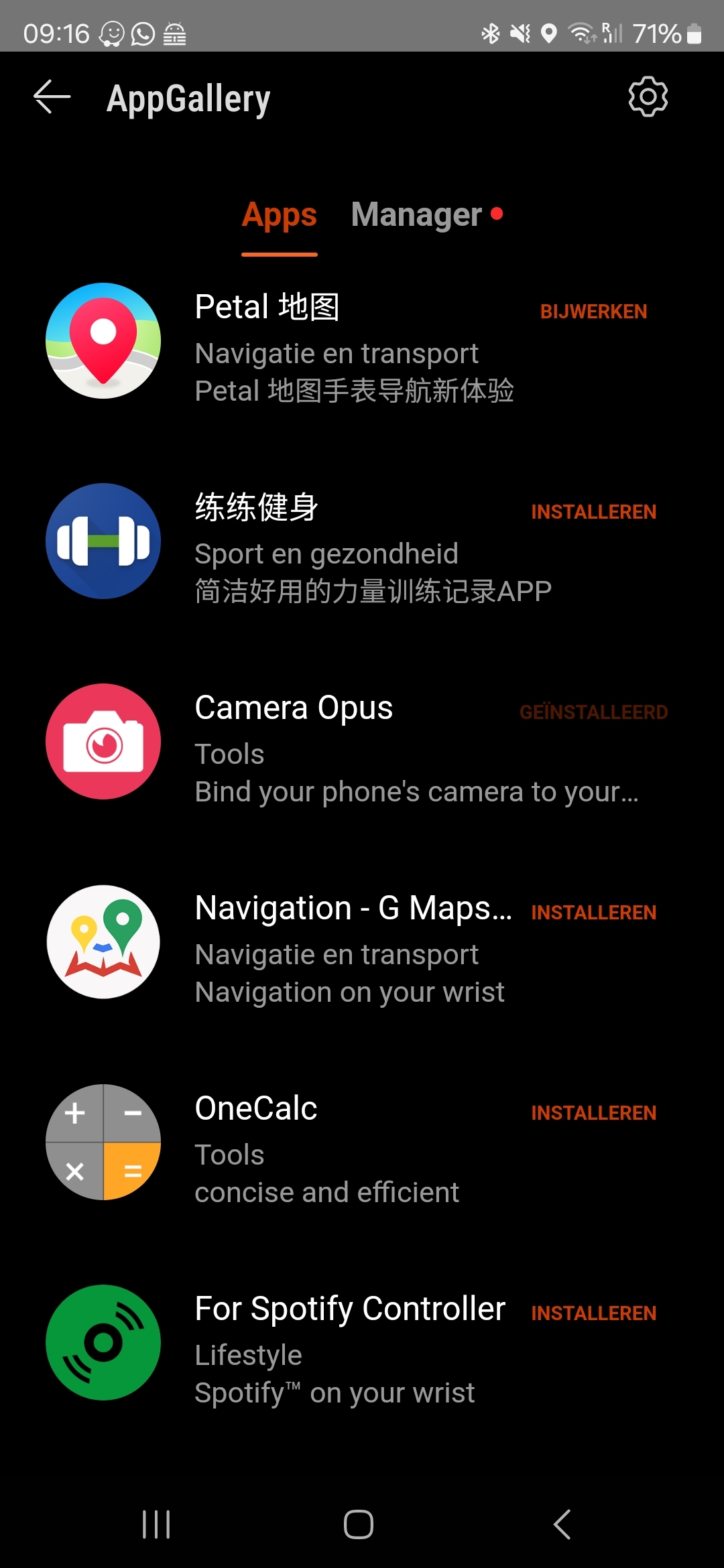Open system recent apps
Screen dimensions: 724x1568
pyautogui.click(x=156, y=1524)
